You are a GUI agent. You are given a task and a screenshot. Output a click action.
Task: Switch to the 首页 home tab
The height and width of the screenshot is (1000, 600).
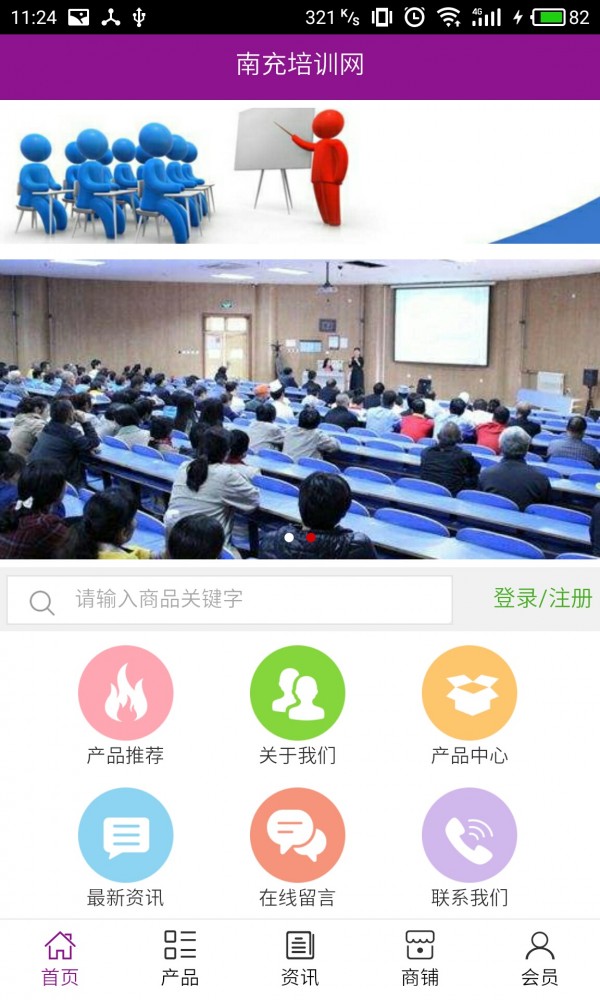tap(60, 958)
